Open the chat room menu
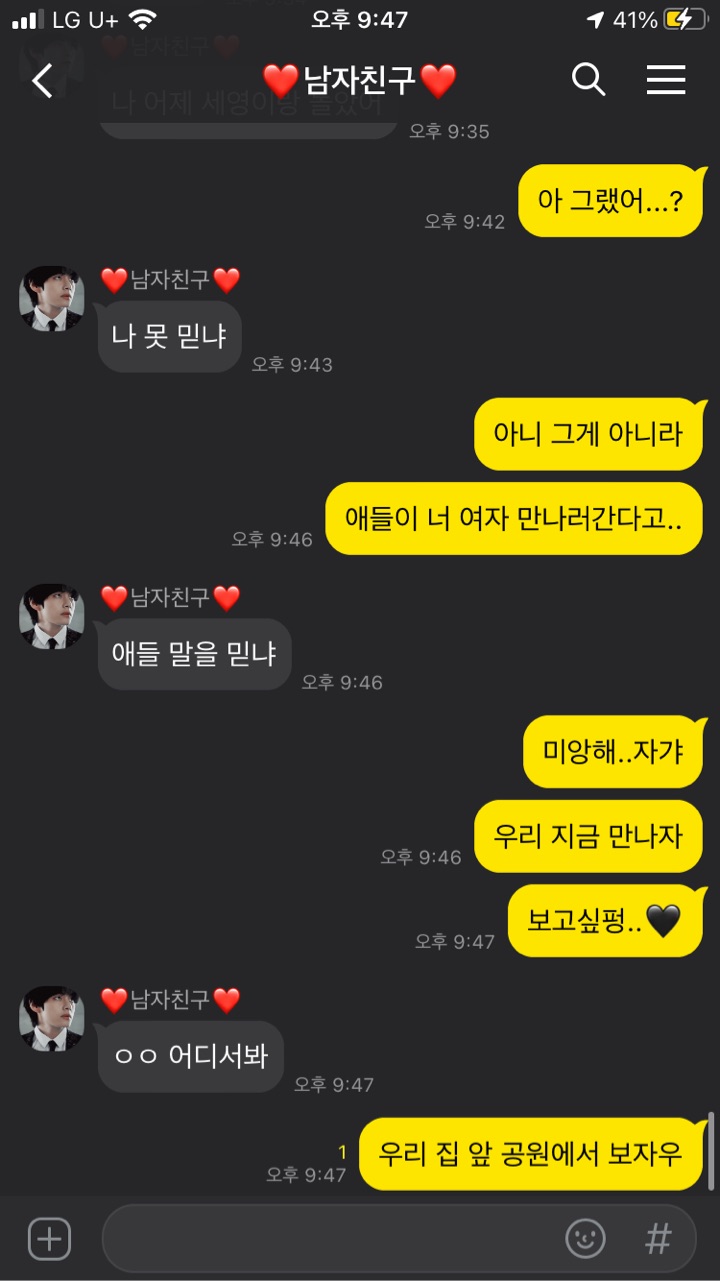Screen dimensions: 720x1281 pos(665,80)
